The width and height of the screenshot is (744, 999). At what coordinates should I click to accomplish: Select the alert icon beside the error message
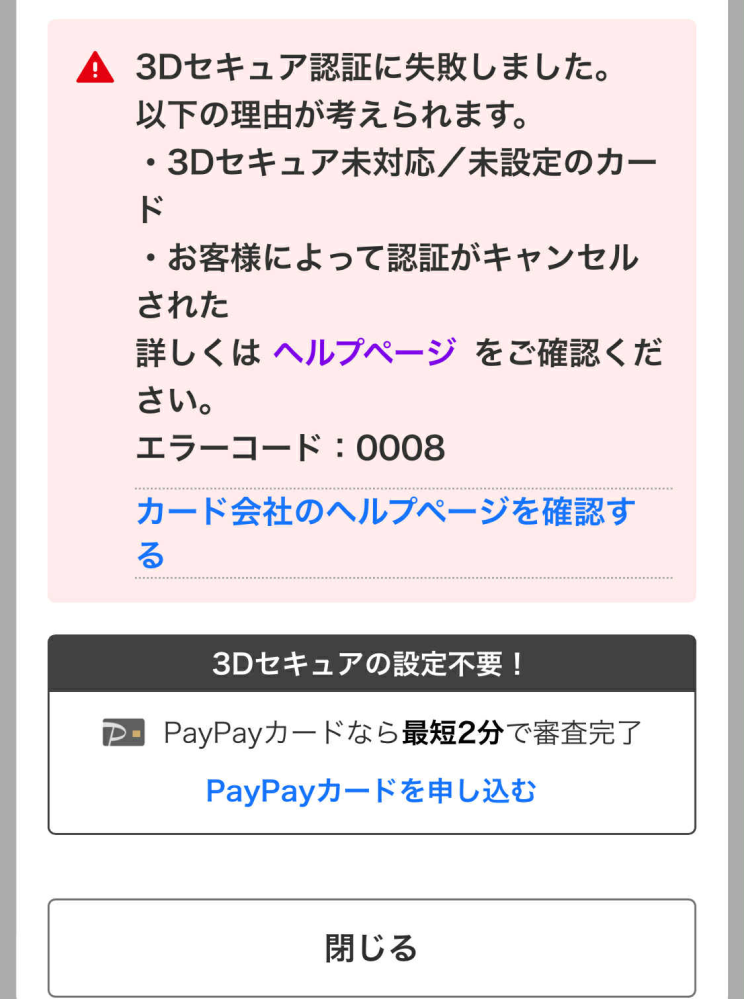click(x=96, y=66)
